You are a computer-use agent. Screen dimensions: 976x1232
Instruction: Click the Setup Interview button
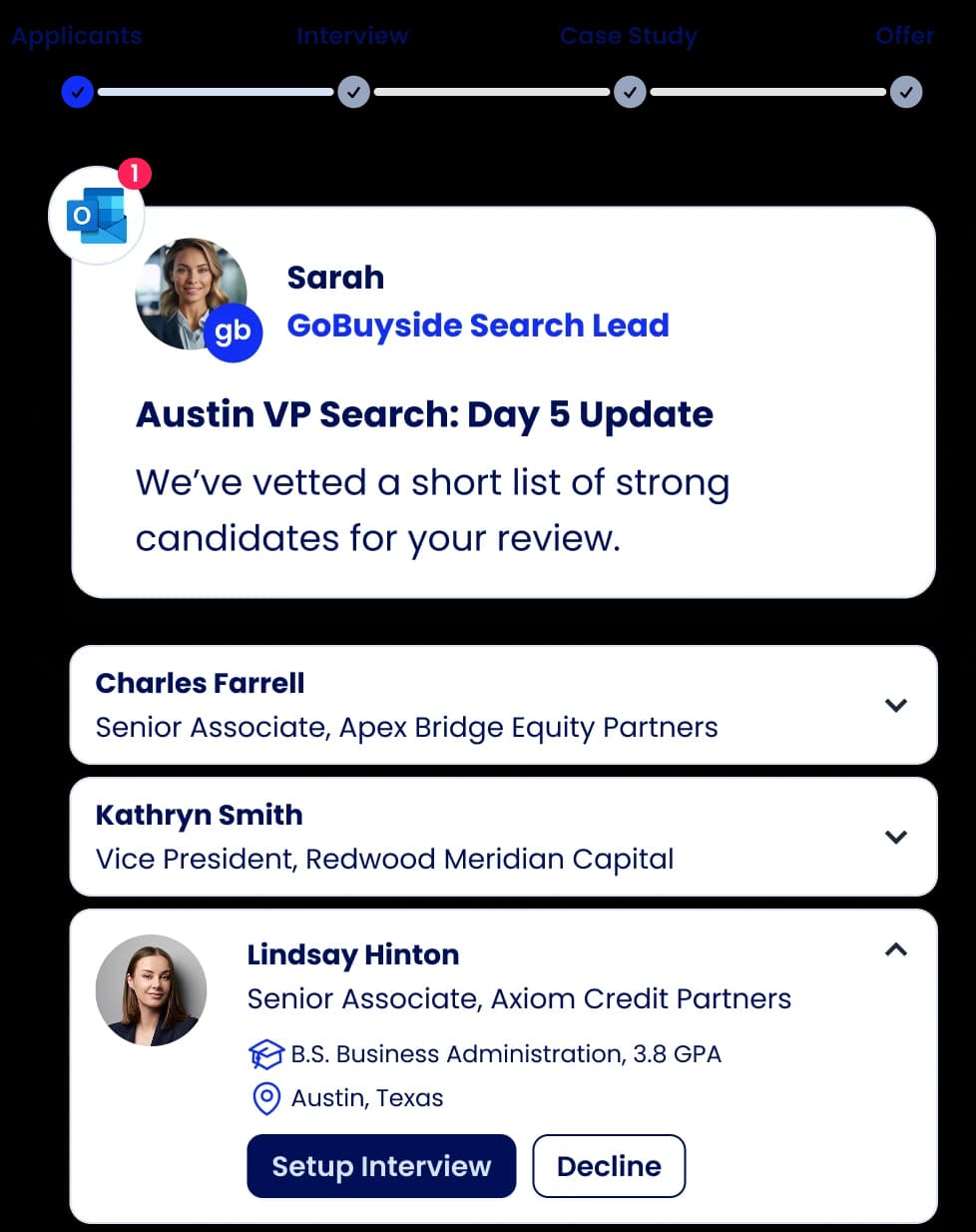[380, 1166]
